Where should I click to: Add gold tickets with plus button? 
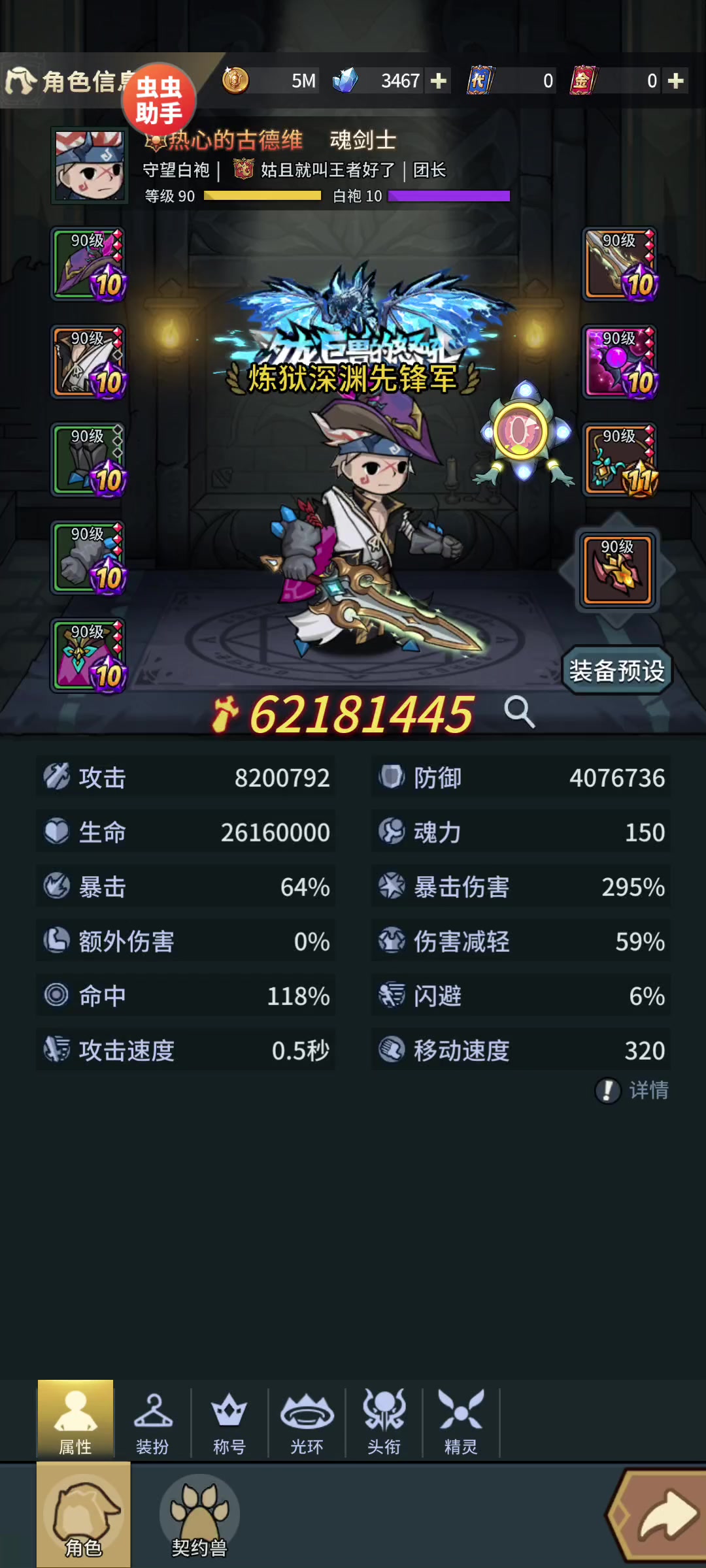[675, 81]
